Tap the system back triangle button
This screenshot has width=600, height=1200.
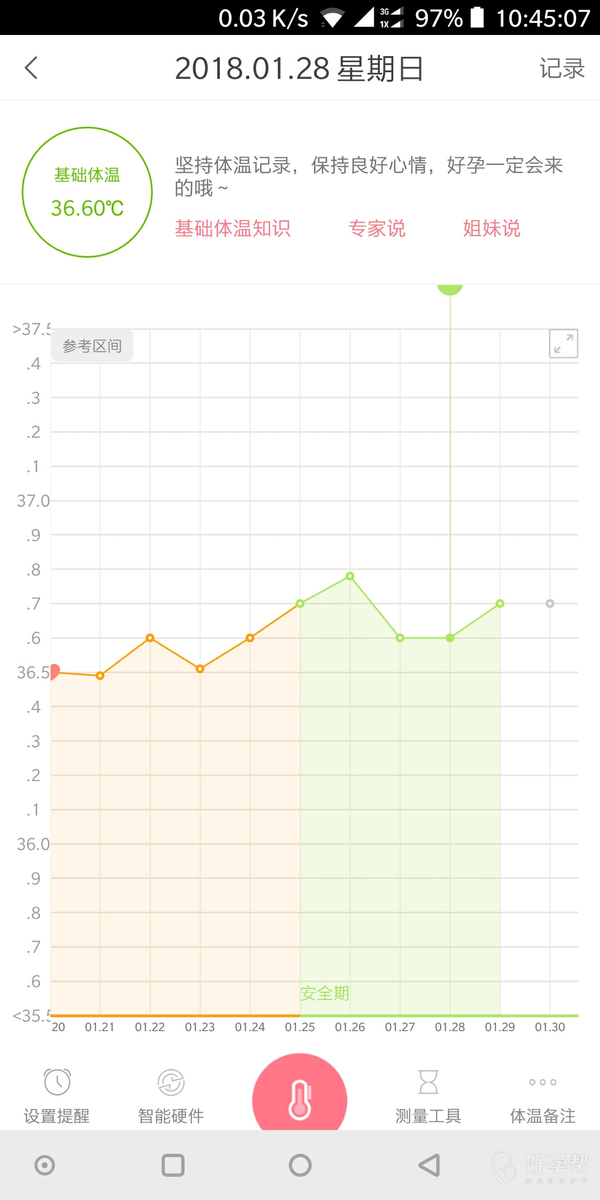click(x=429, y=1165)
